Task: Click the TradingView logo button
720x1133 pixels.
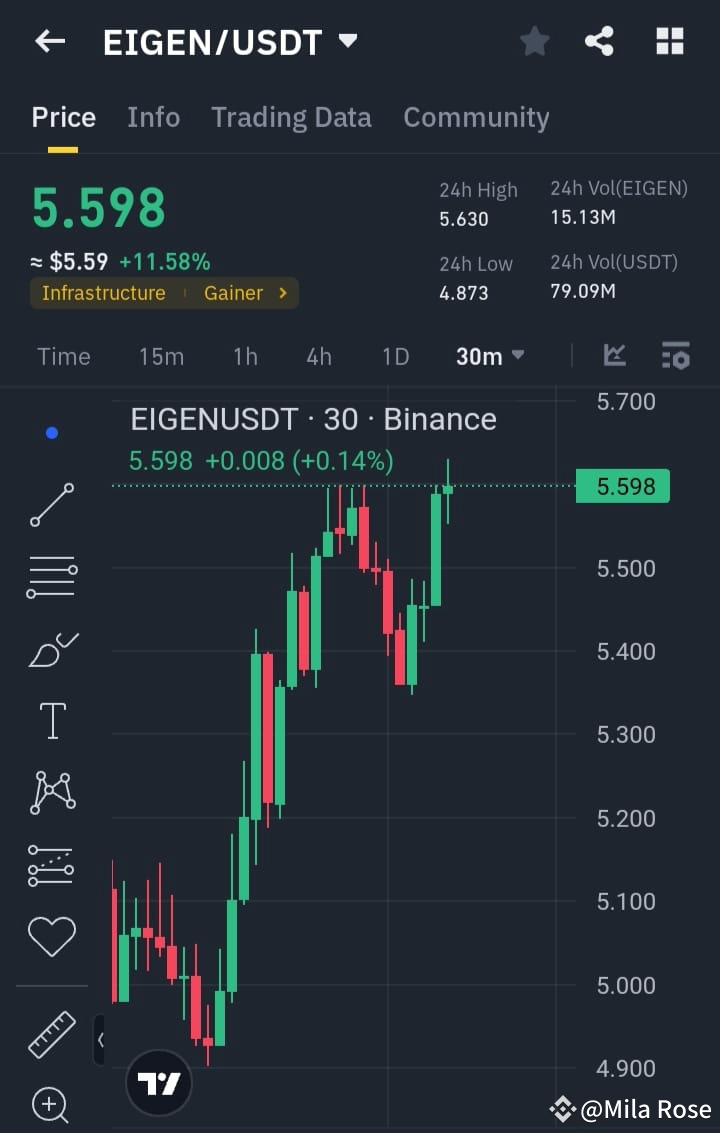Action: (x=158, y=1082)
